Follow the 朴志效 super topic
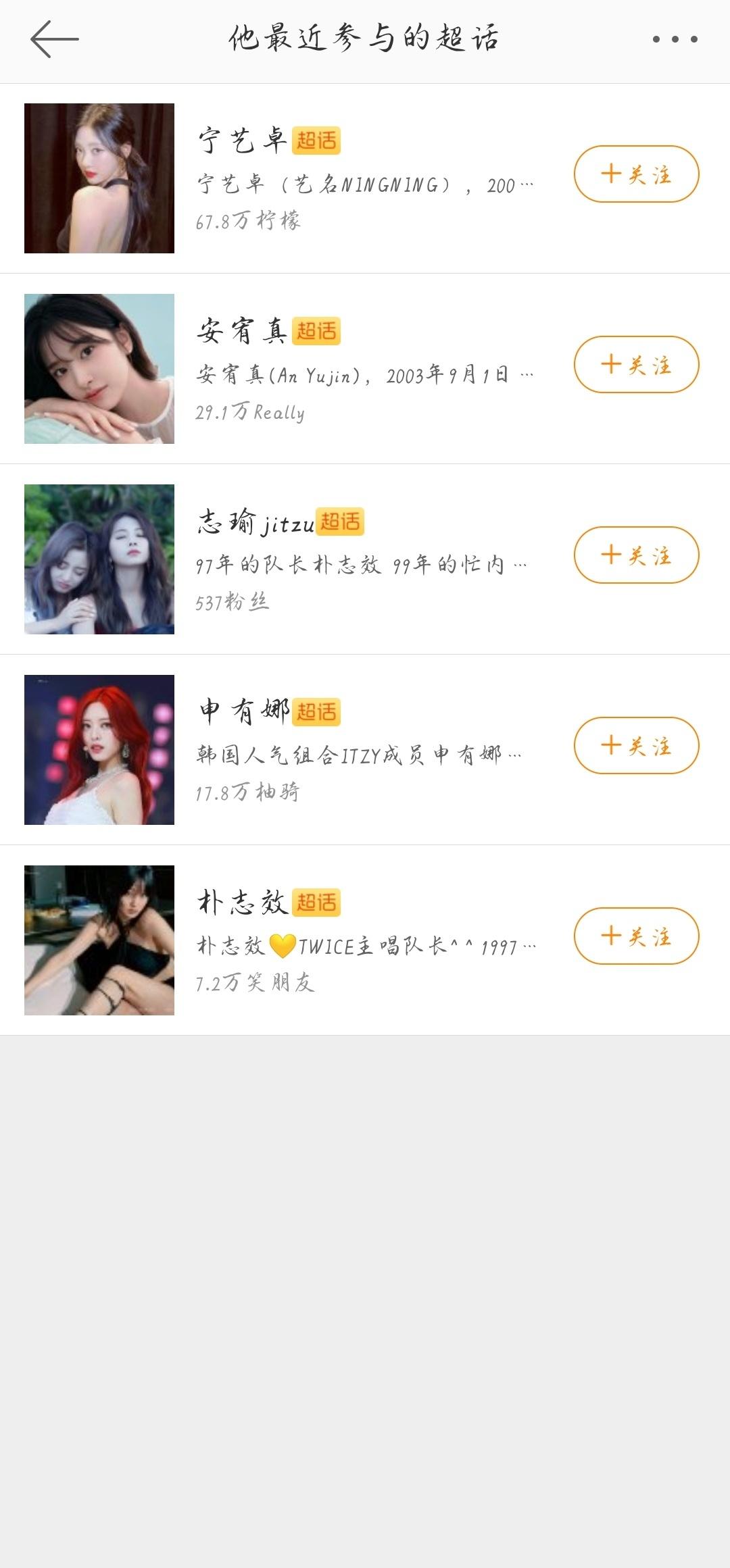Viewport: 730px width, 1568px height. tap(636, 936)
